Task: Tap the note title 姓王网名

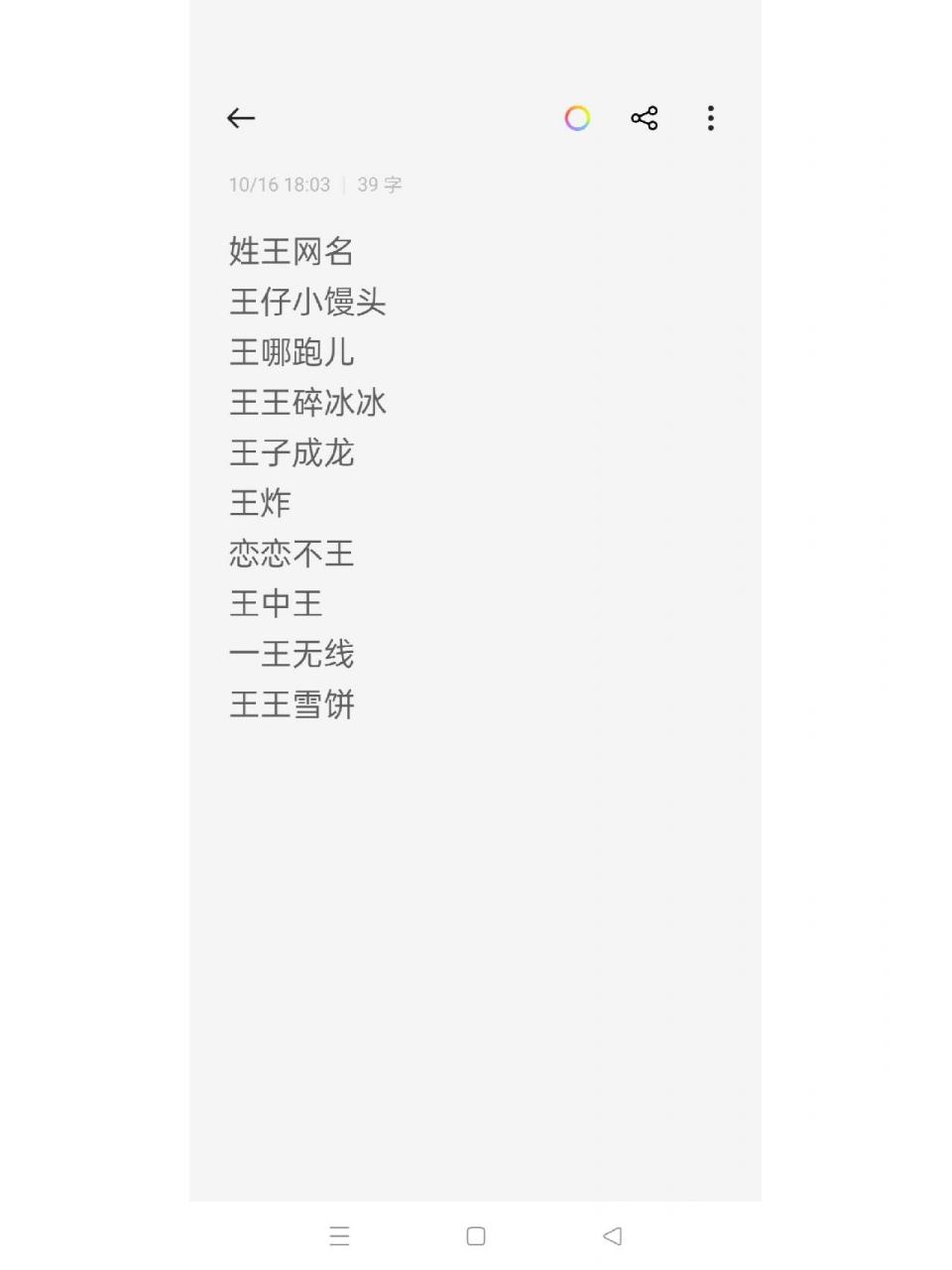Action: (292, 252)
